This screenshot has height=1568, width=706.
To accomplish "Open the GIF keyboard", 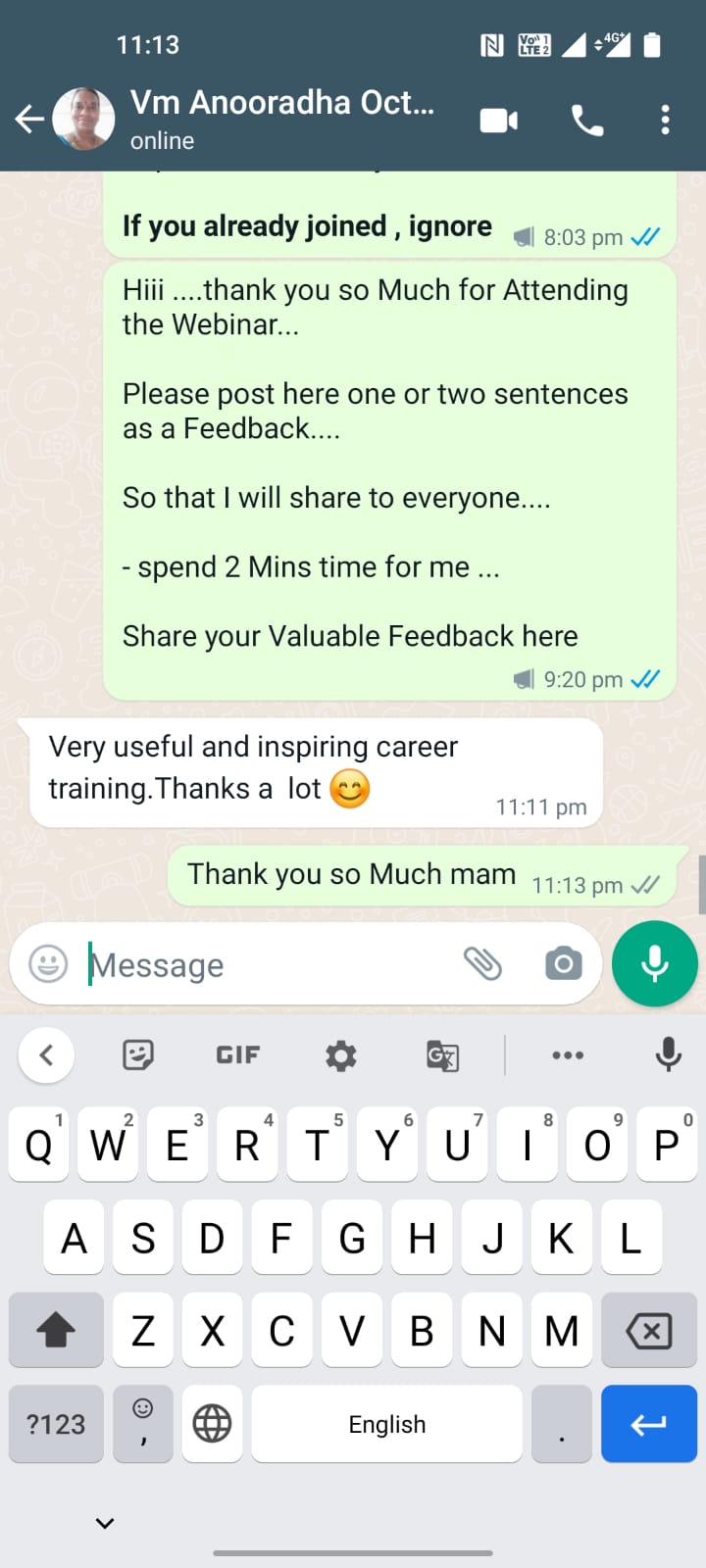I will [x=238, y=1055].
